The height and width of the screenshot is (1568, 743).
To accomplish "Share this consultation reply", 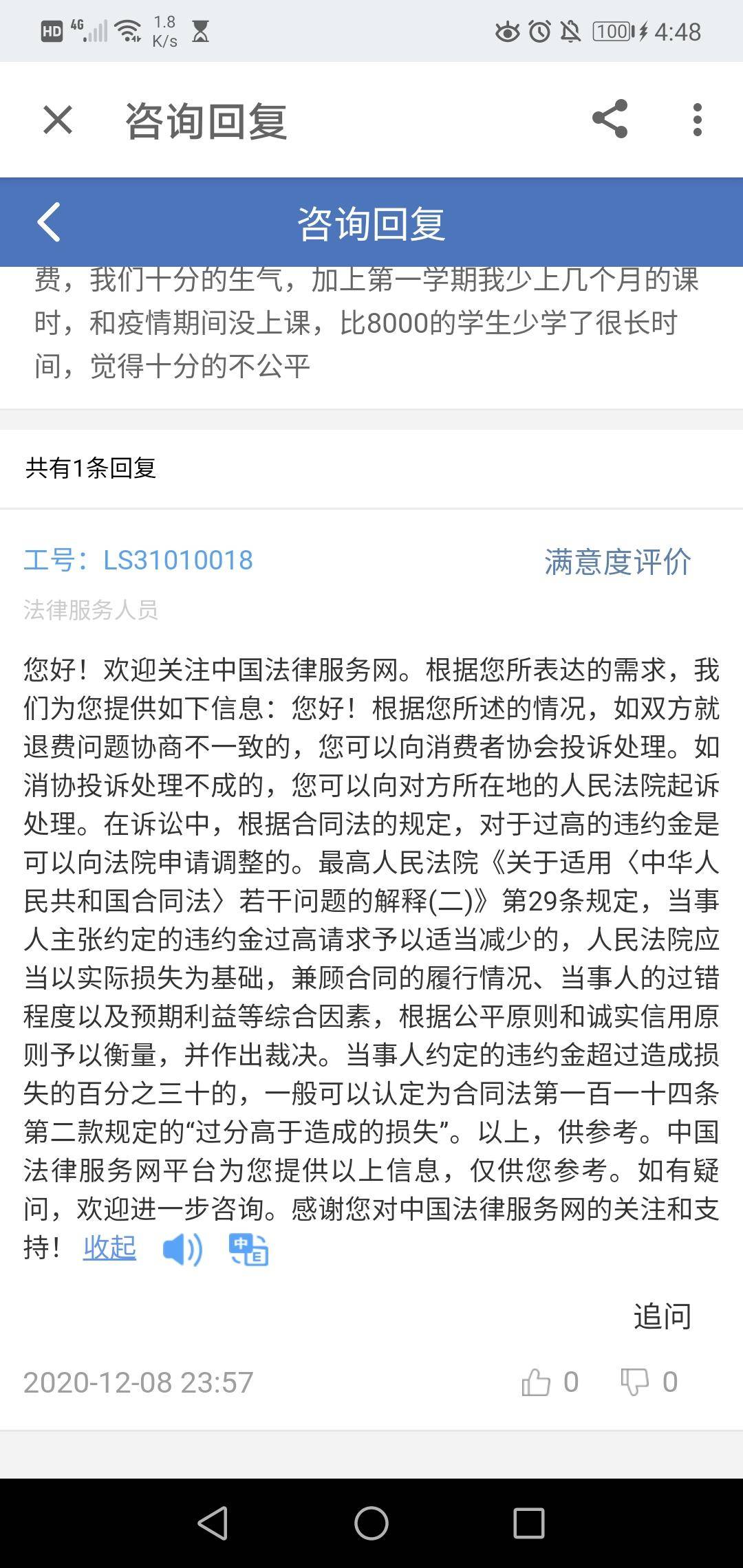I will [x=610, y=119].
